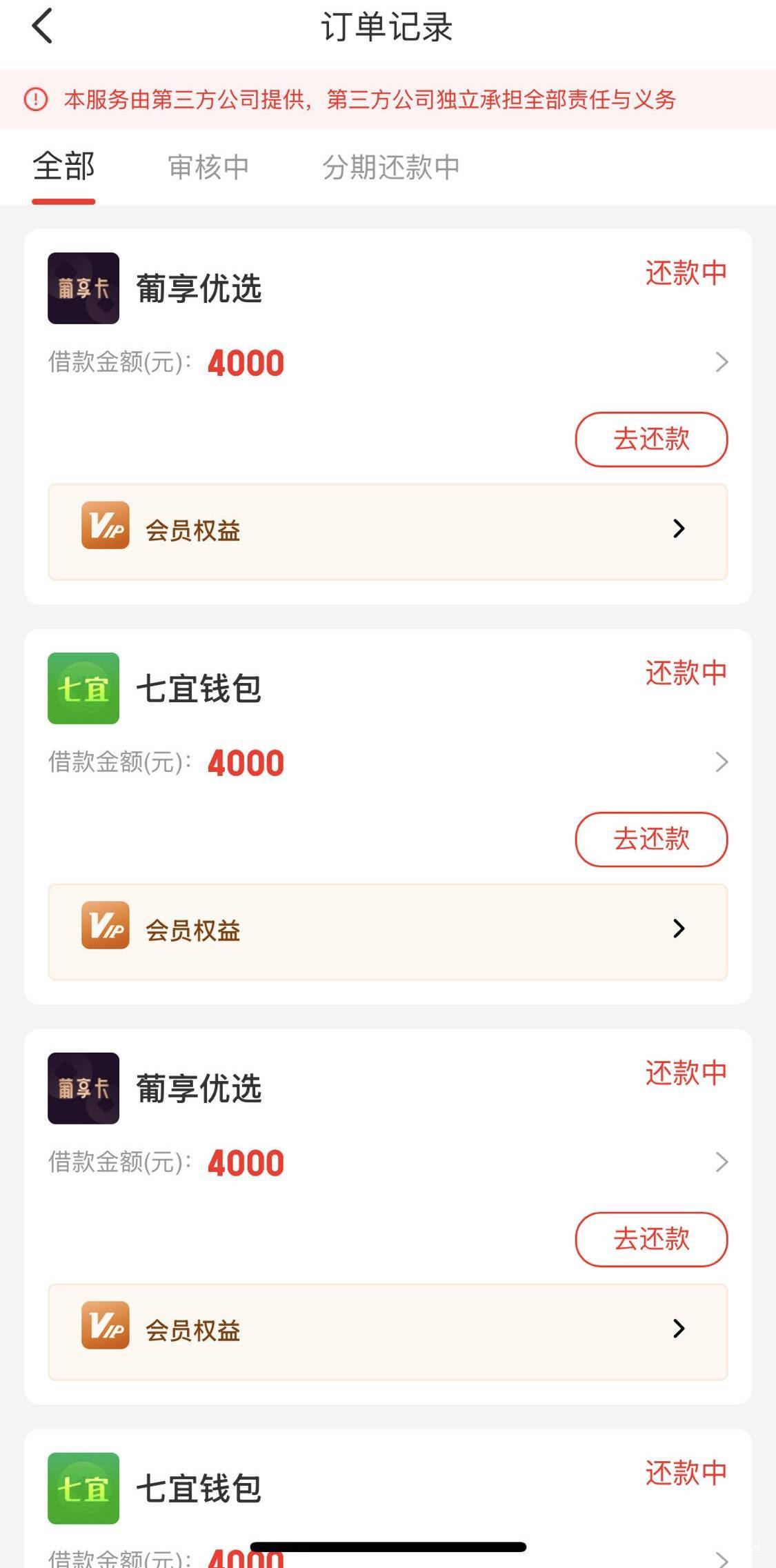
Task: Go back from the 订单记录 page
Action: tap(42, 27)
